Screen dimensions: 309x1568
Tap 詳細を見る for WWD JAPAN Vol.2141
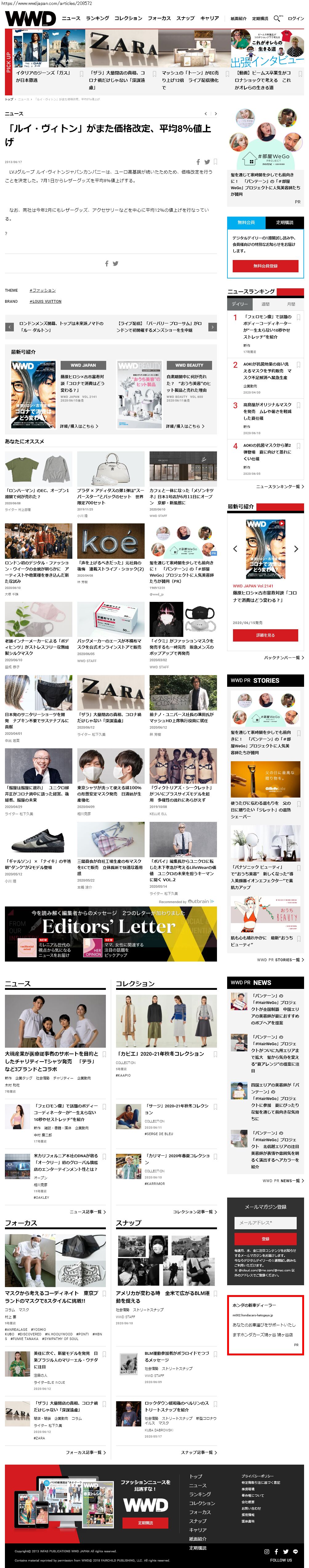pyautogui.click(x=265, y=635)
